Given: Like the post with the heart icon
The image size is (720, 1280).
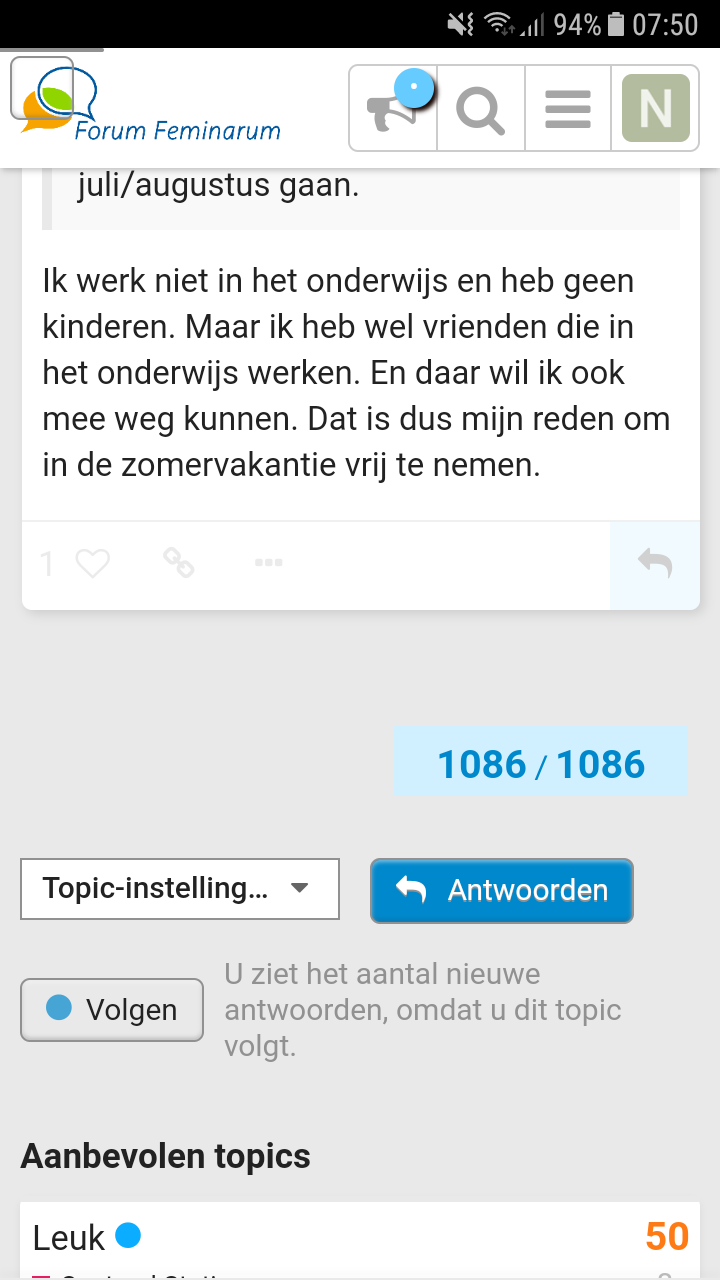Looking at the screenshot, I should click(x=92, y=565).
